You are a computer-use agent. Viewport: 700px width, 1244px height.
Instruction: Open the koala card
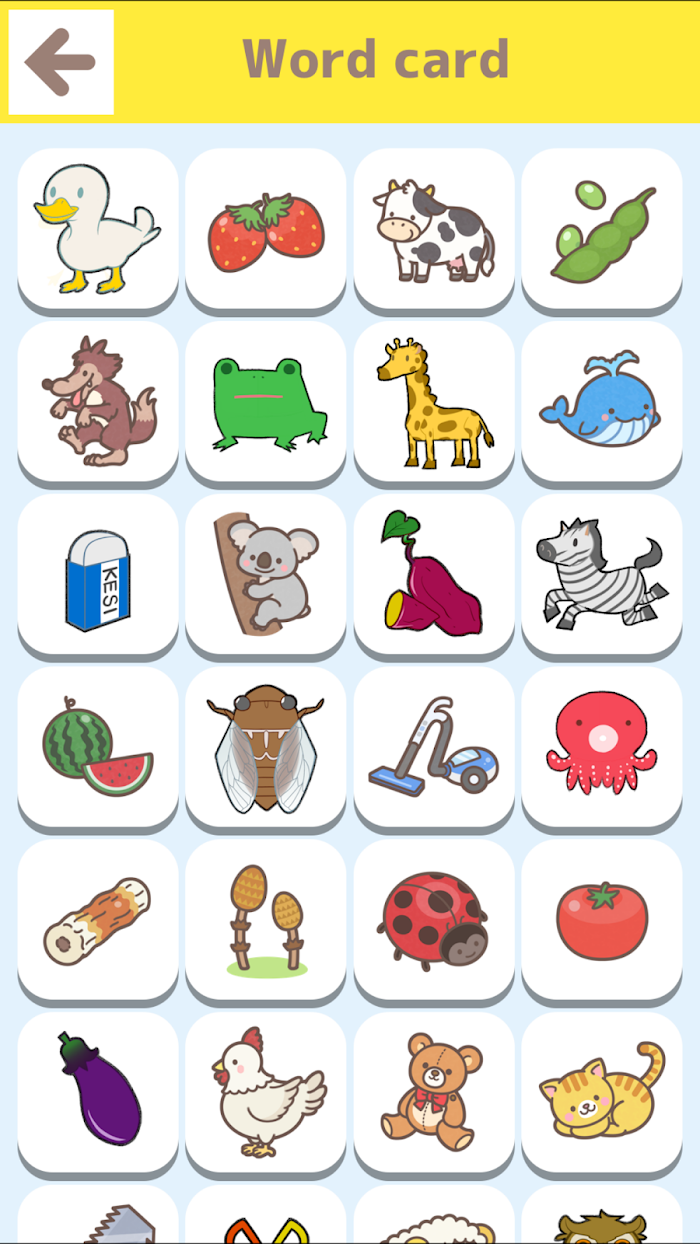tap(266, 574)
